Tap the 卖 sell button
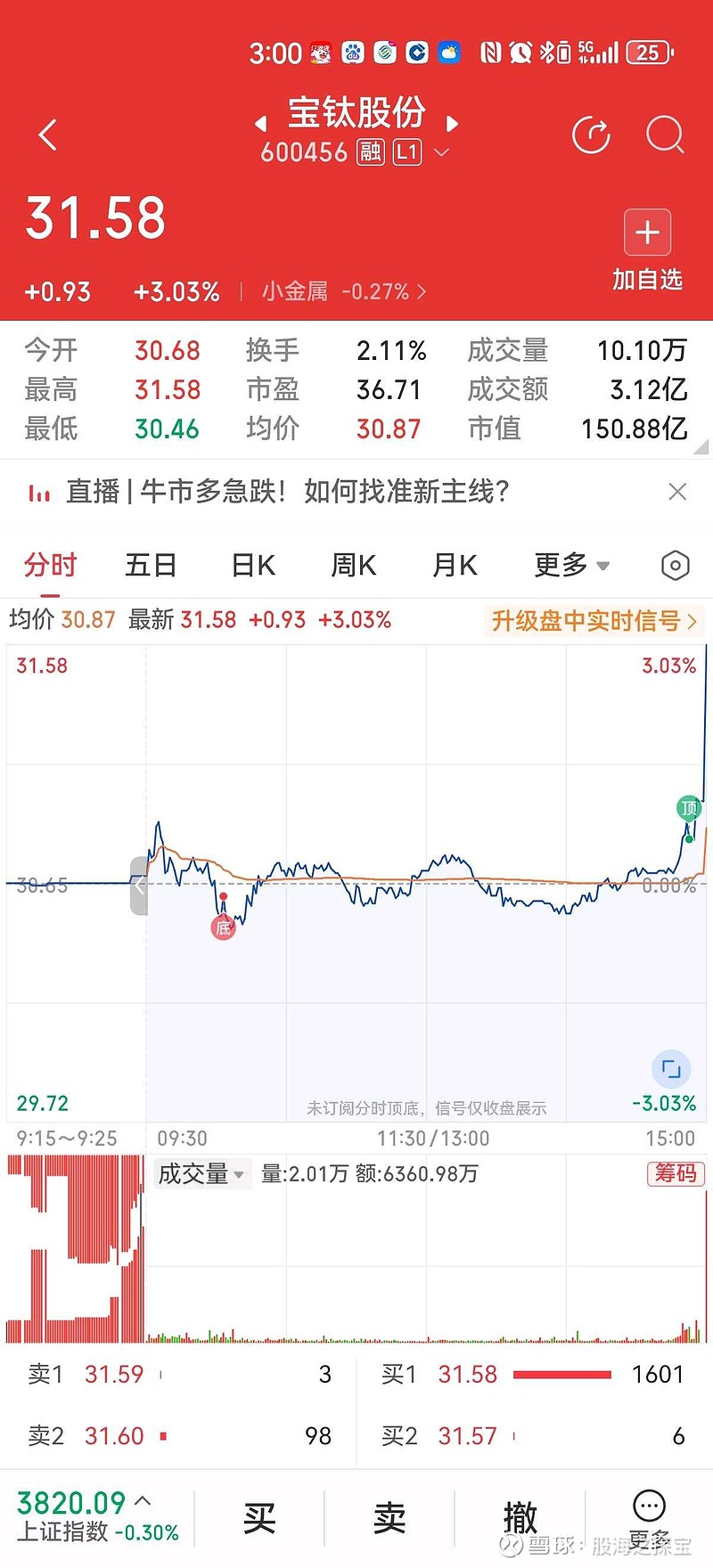 389,1517
